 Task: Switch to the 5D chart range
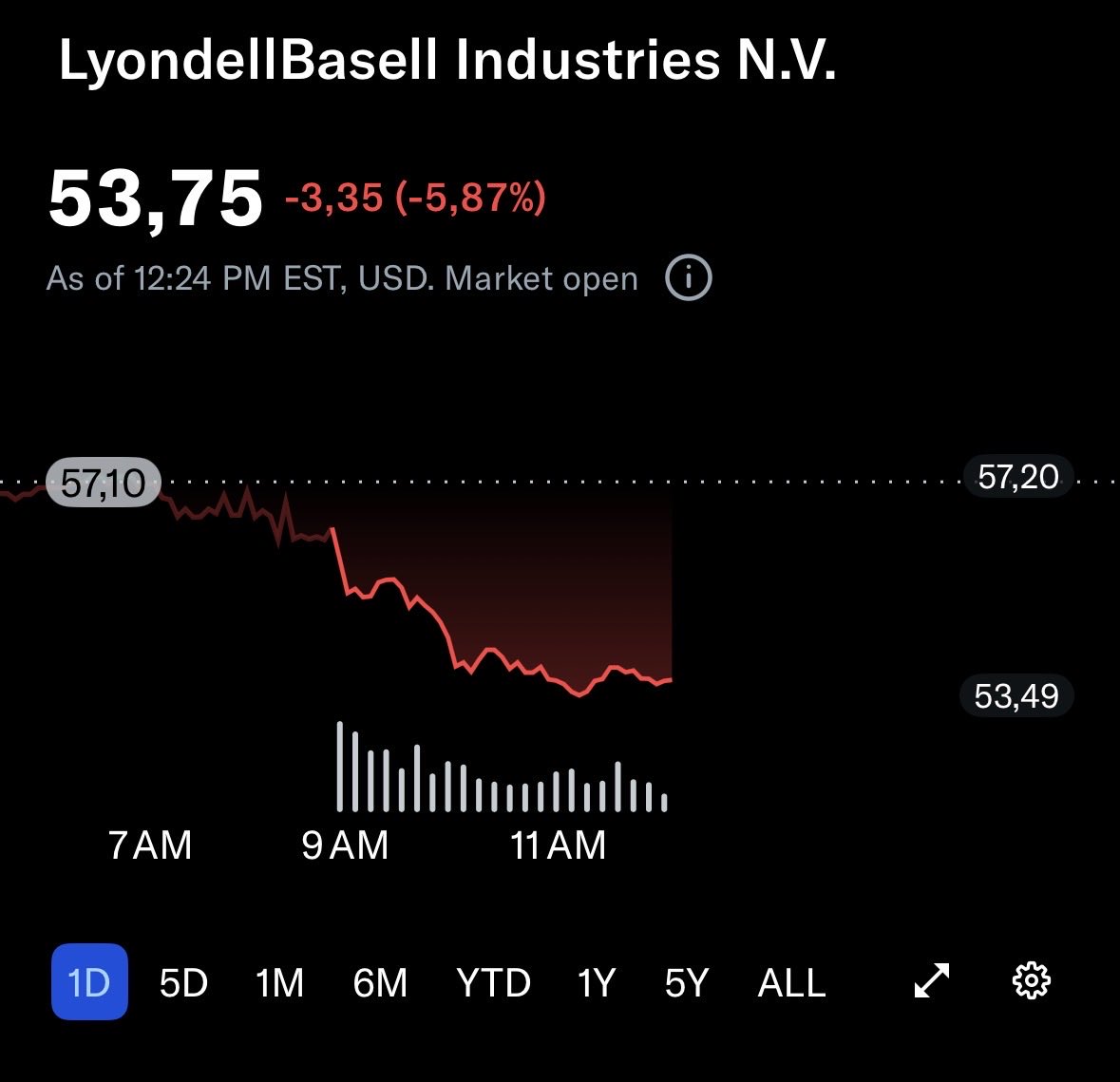click(183, 982)
